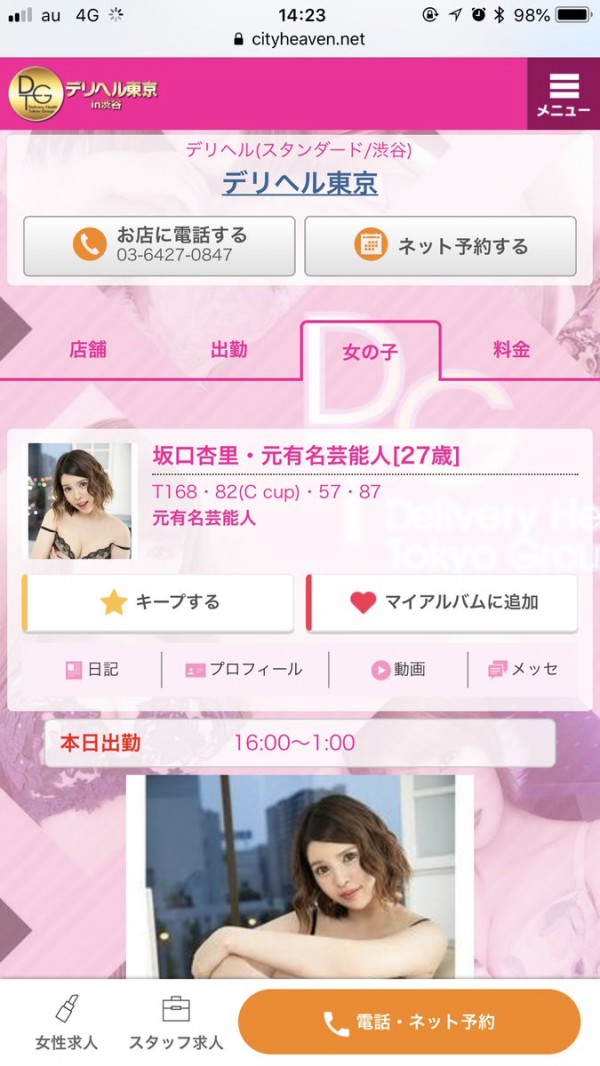Open the メッセ section
This screenshot has height=1066, width=600.
pos(522,669)
